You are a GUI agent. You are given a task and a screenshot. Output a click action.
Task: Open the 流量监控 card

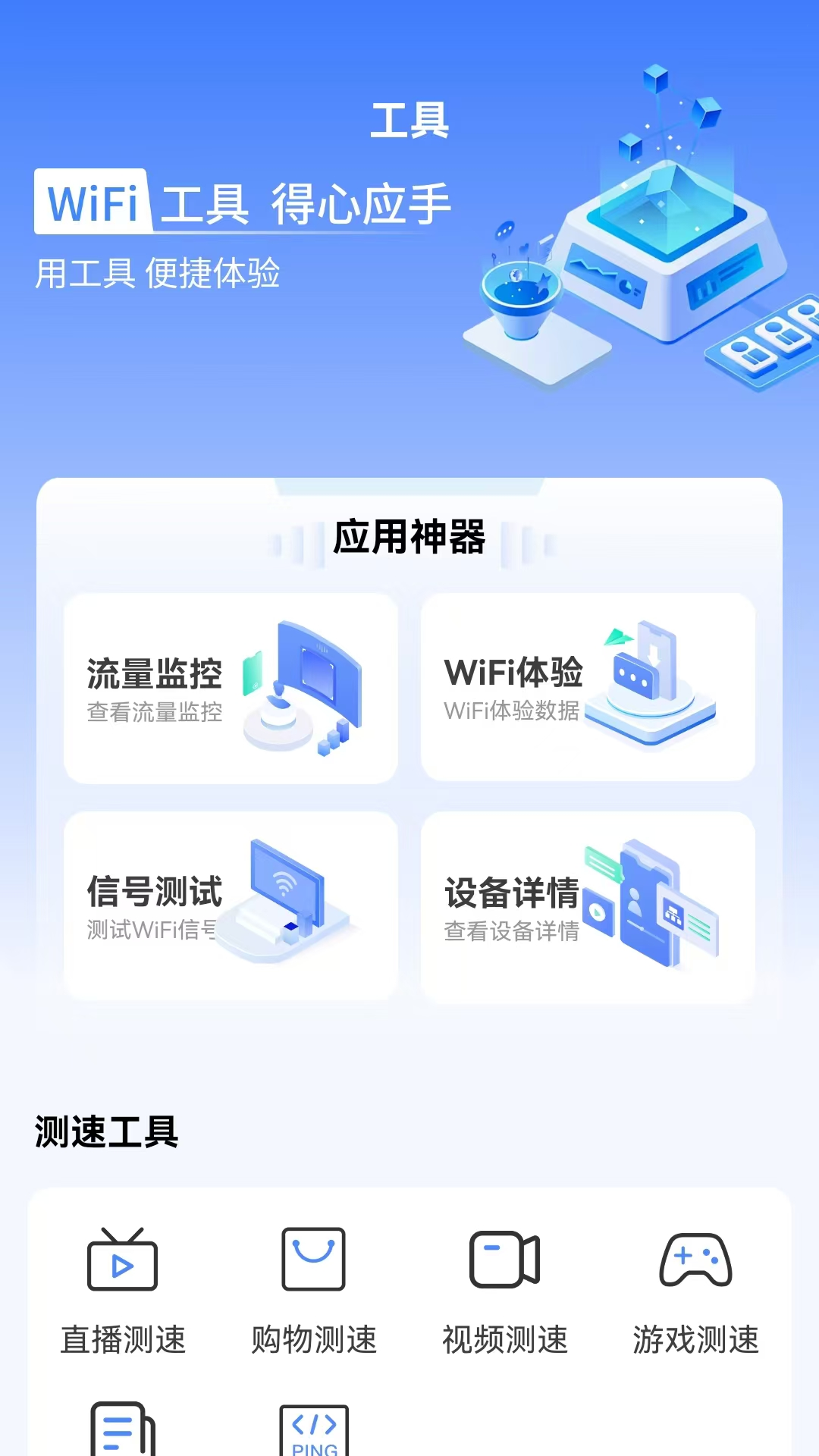click(x=231, y=689)
